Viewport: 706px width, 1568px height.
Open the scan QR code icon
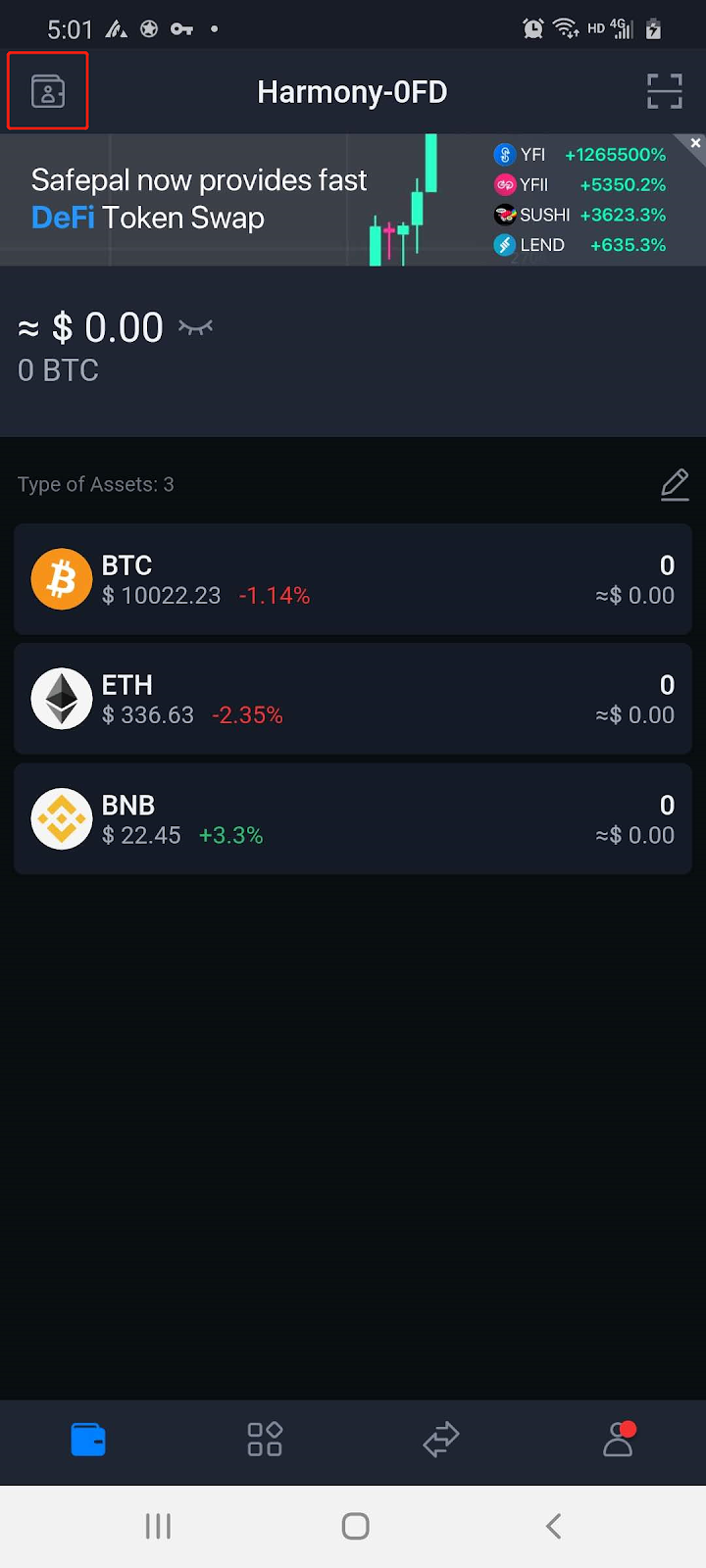(x=664, y=91)
